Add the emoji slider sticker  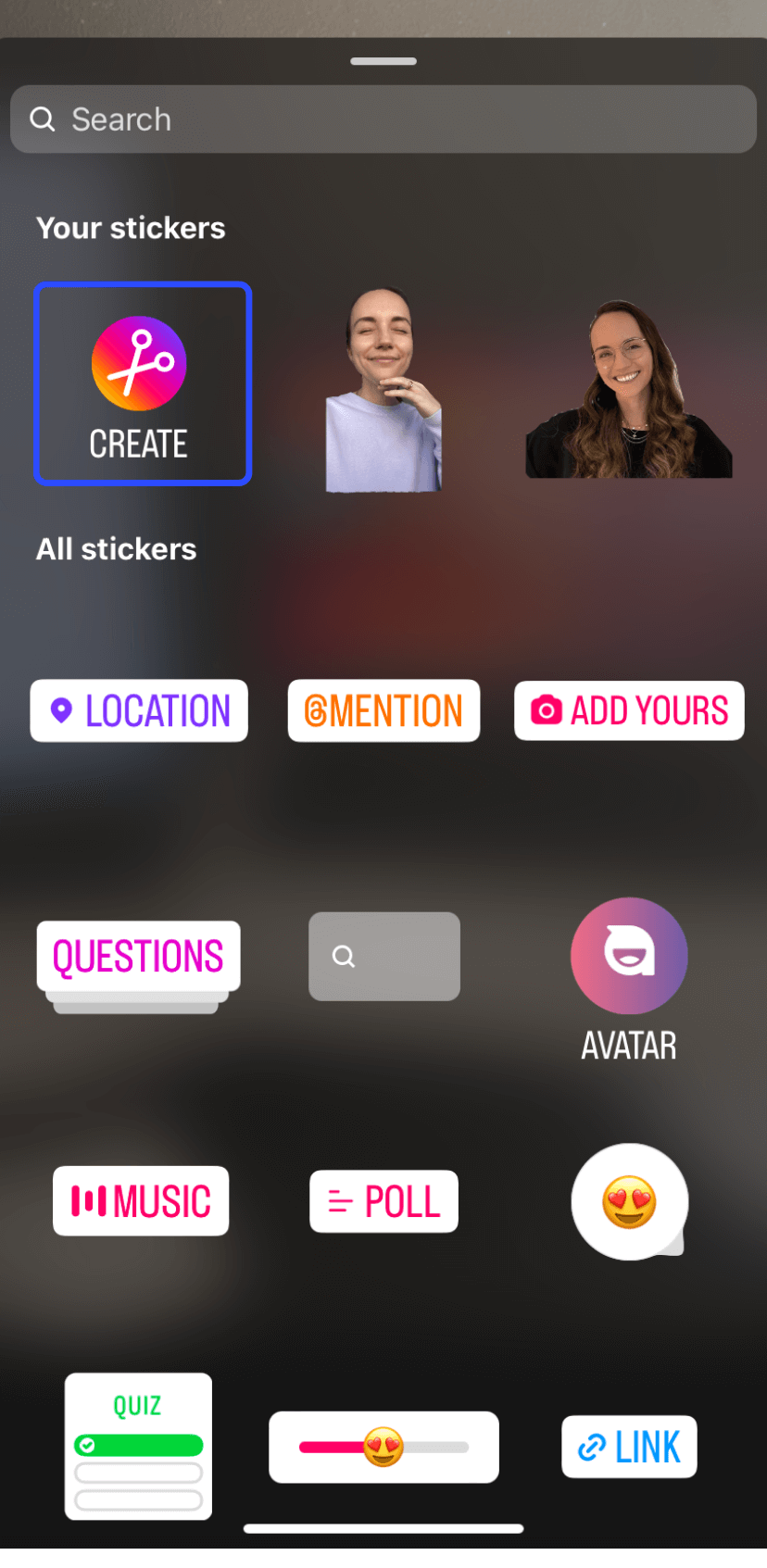[x=383, y=1447]
